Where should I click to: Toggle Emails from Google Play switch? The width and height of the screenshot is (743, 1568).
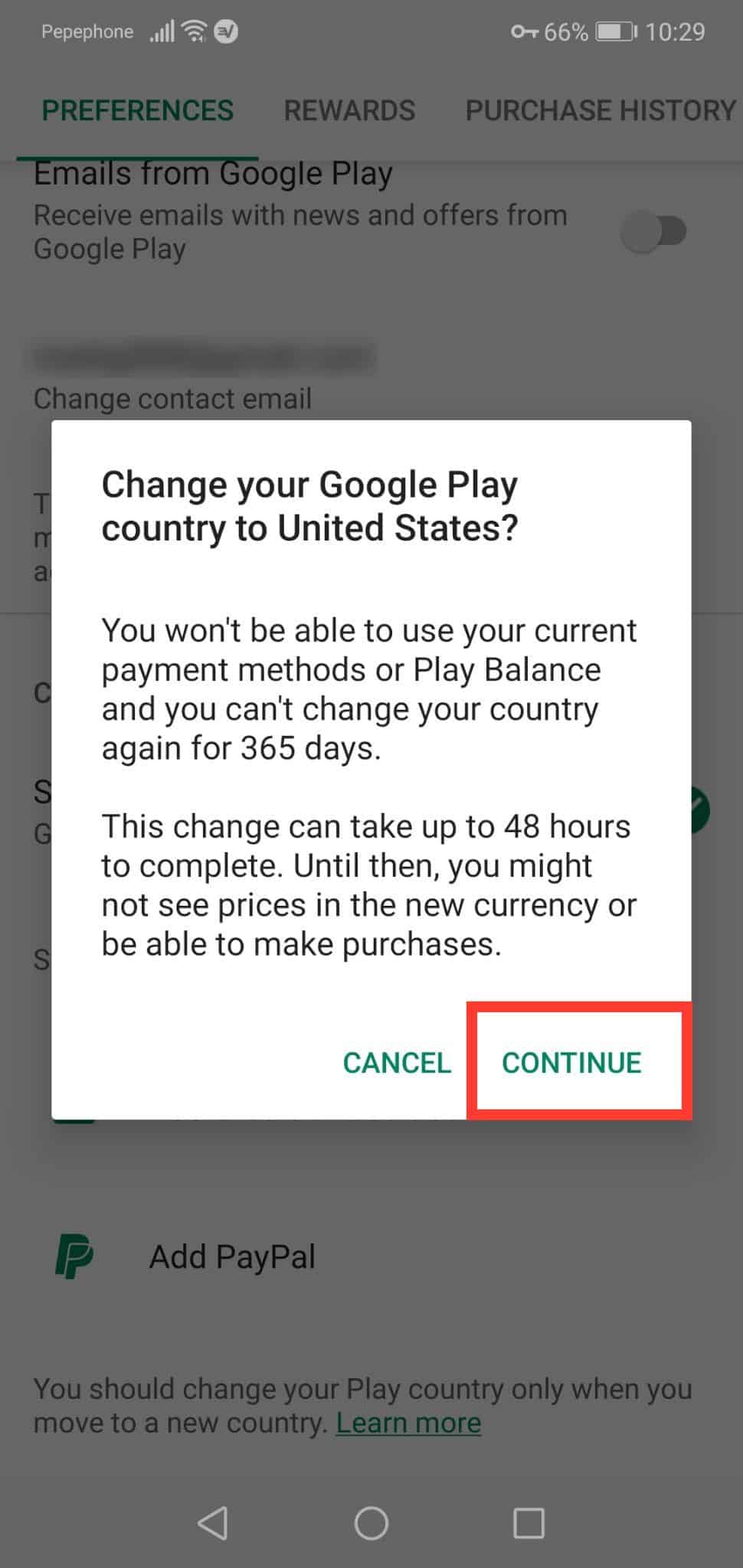[x=653, y=231]
